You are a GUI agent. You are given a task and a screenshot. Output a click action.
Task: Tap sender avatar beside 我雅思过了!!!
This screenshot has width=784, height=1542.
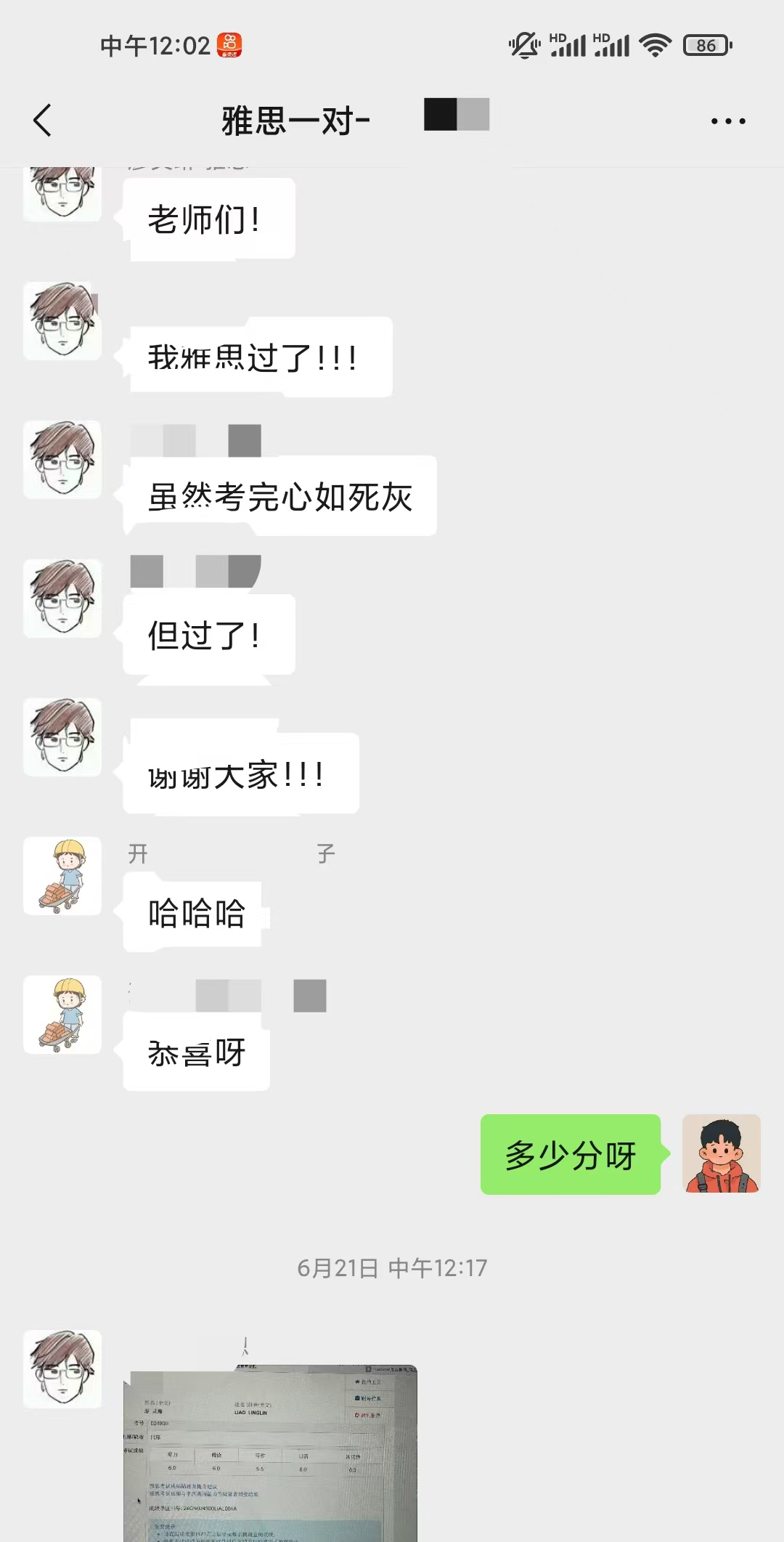click(62, 321)
